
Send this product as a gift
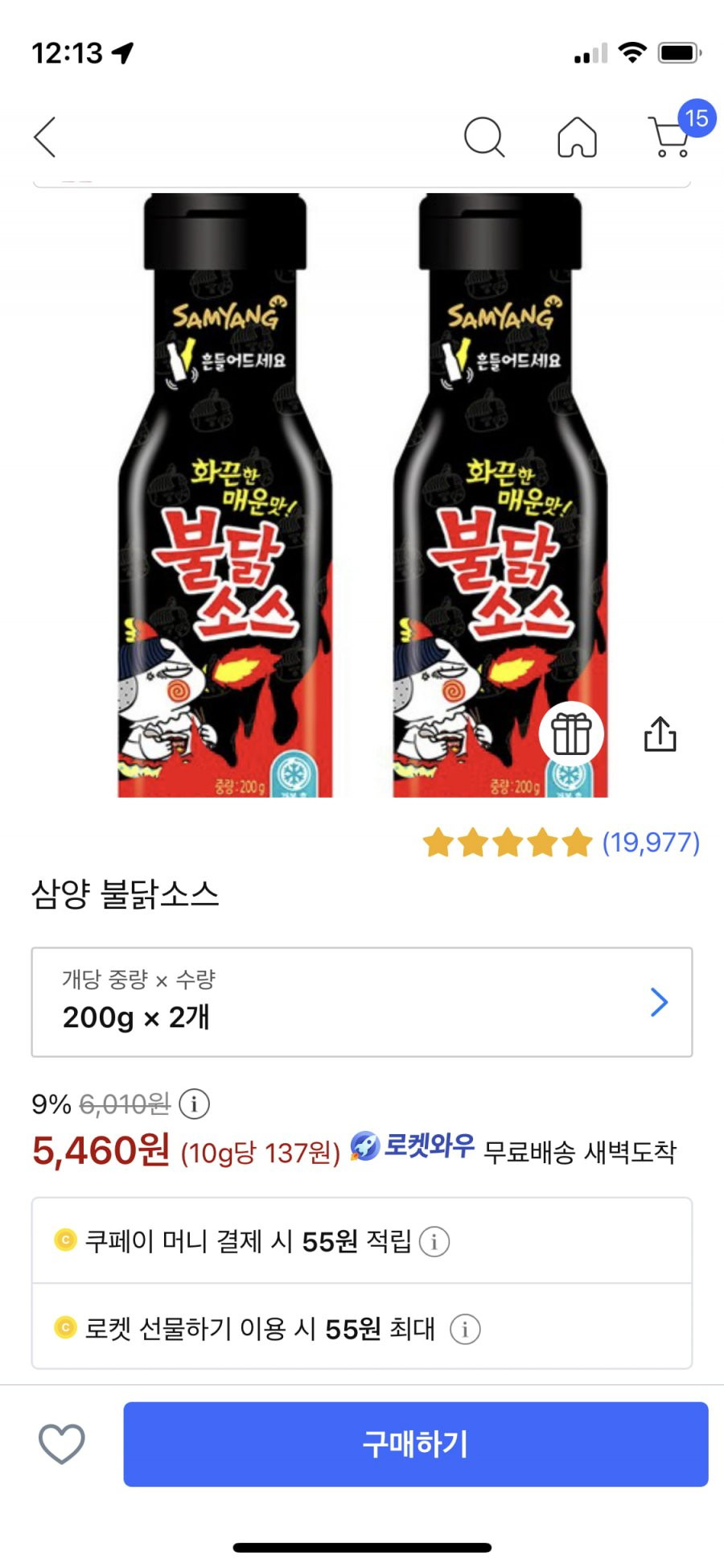571,733
